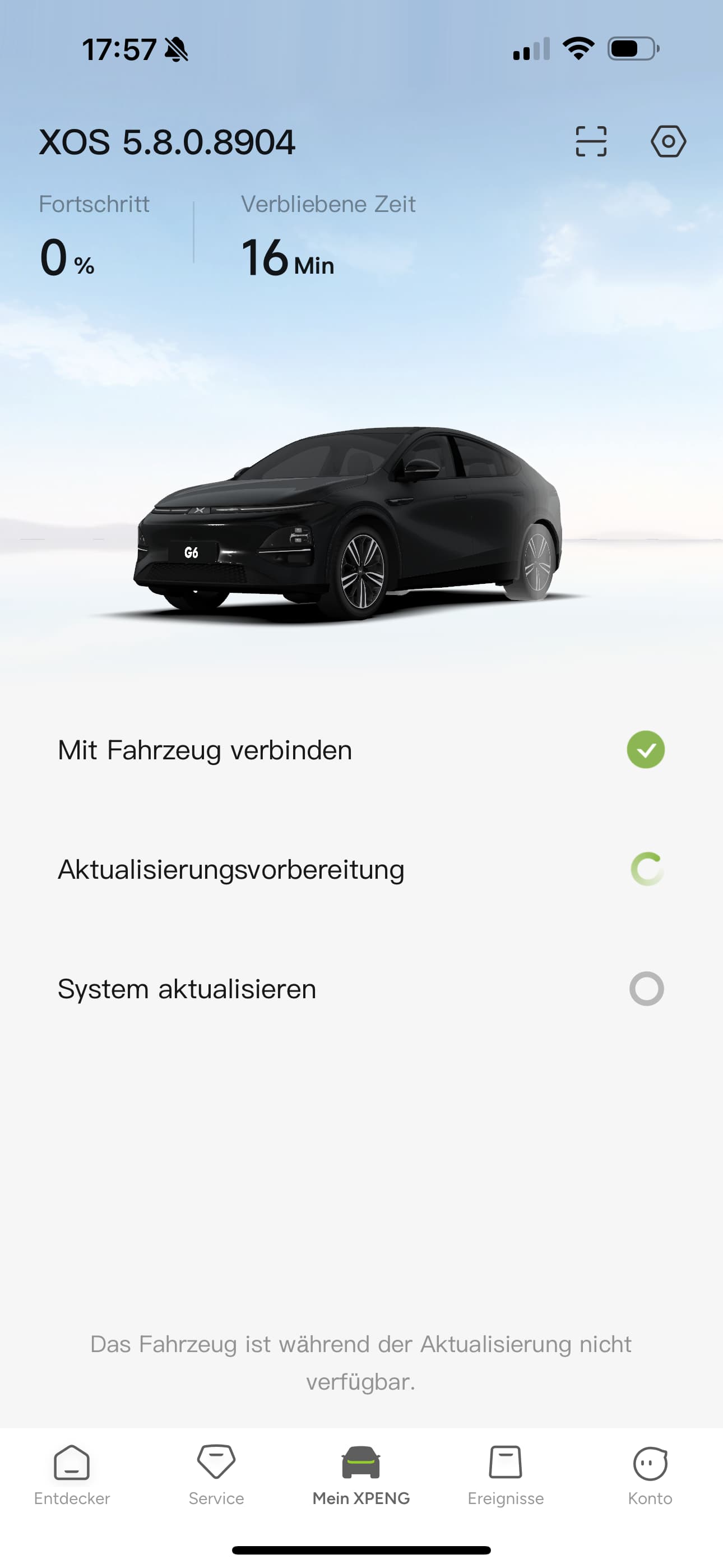This screenshot has height=1568, width=723.
Task: Go to the Service tab
Action: 216,1474
